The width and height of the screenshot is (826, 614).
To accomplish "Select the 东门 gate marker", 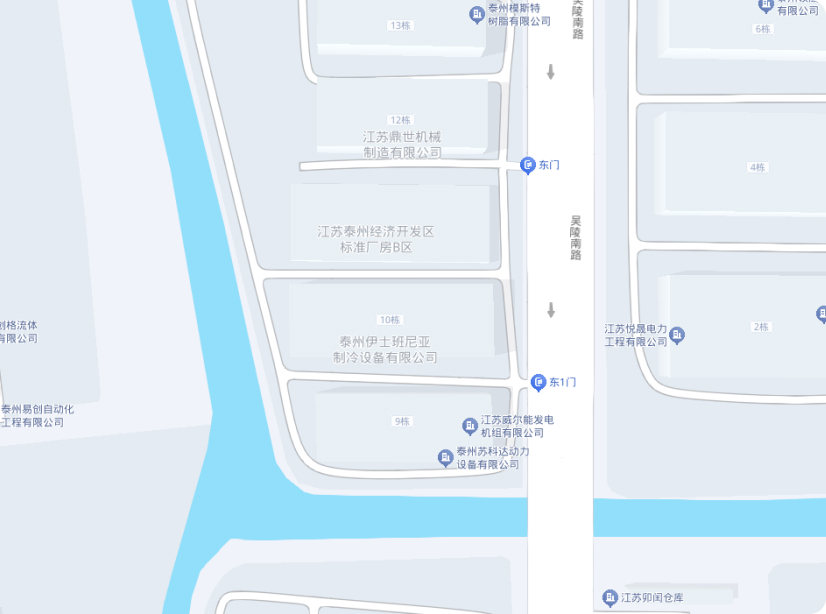I will (529, 165).
